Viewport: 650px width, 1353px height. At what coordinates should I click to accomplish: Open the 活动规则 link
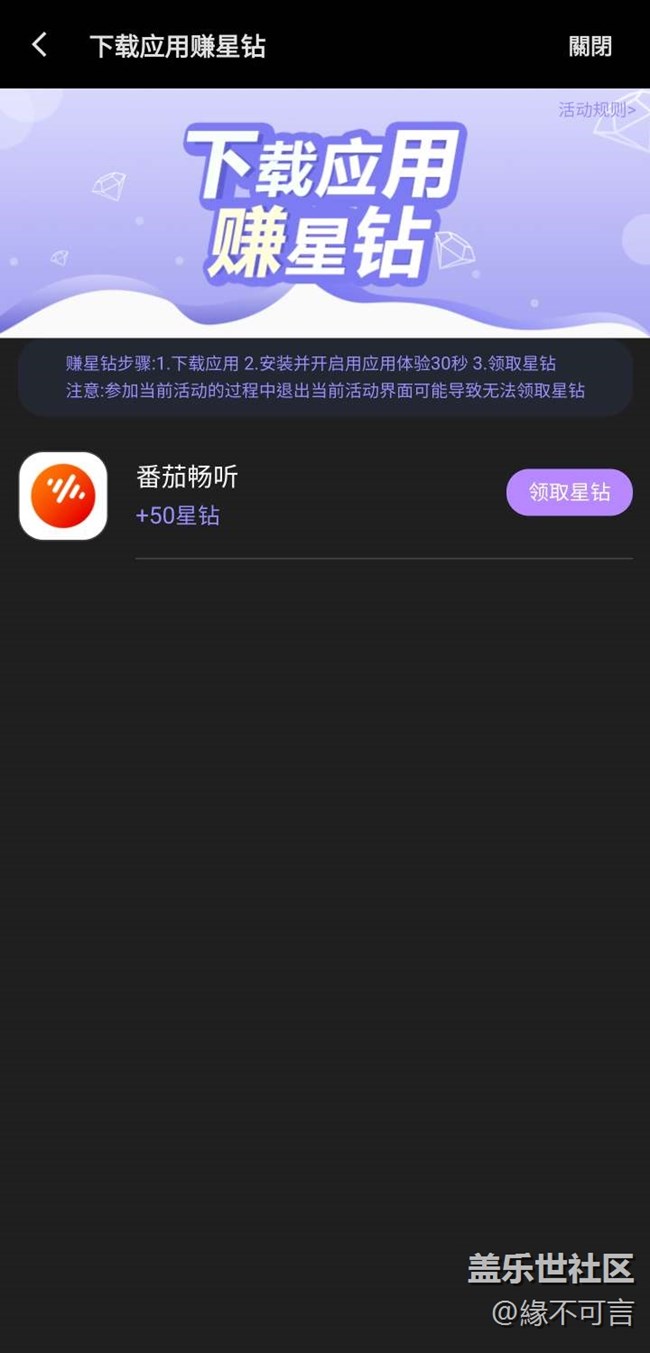click(x=596, y=109)
